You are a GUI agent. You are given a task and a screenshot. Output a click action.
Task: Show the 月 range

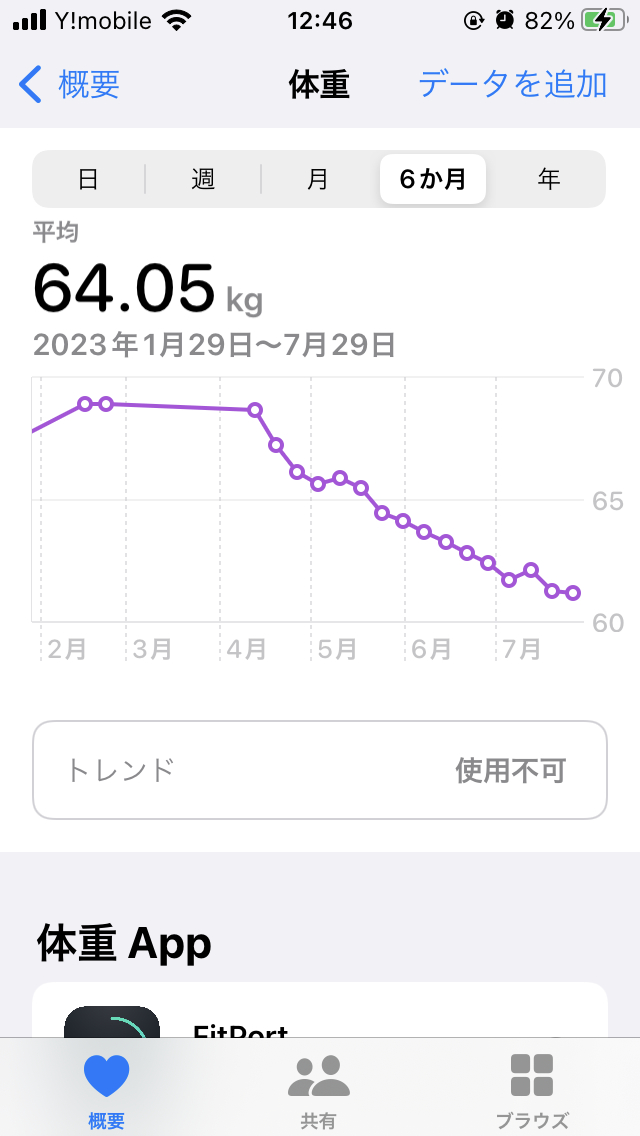point(318,179)
